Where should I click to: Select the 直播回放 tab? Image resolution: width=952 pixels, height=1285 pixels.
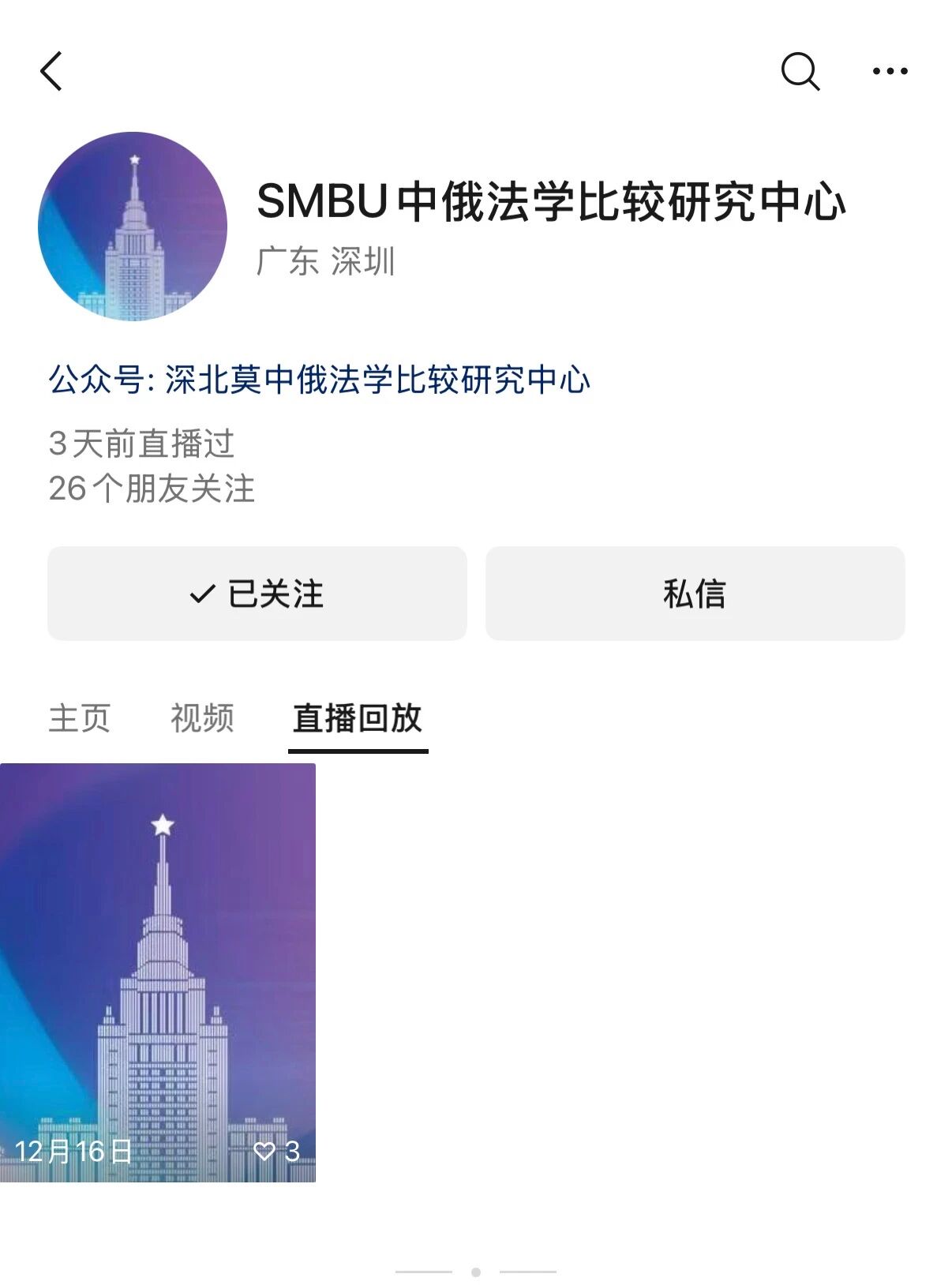[x=358, y=718]
